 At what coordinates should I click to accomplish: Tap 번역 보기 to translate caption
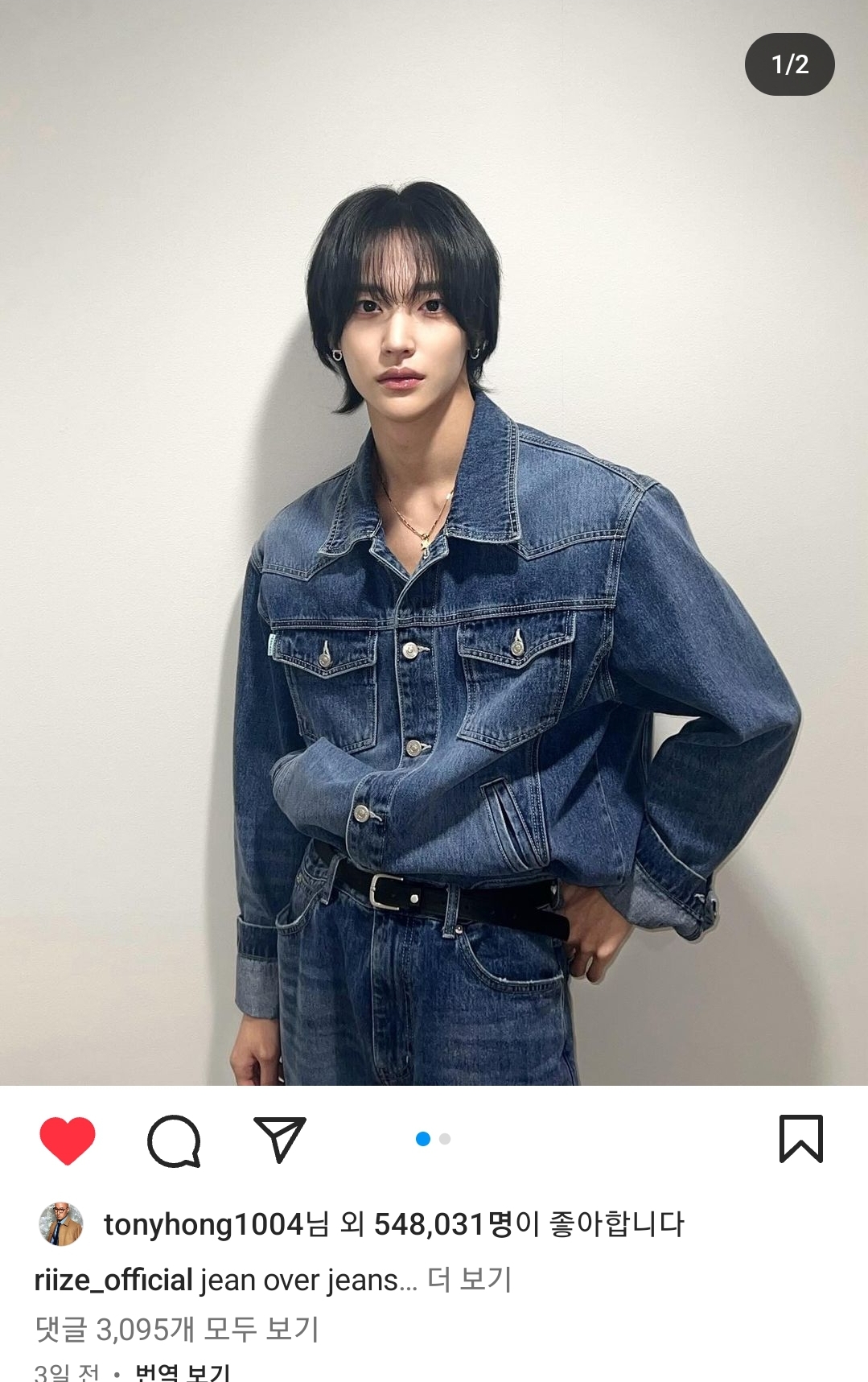tap(183, 1372)
